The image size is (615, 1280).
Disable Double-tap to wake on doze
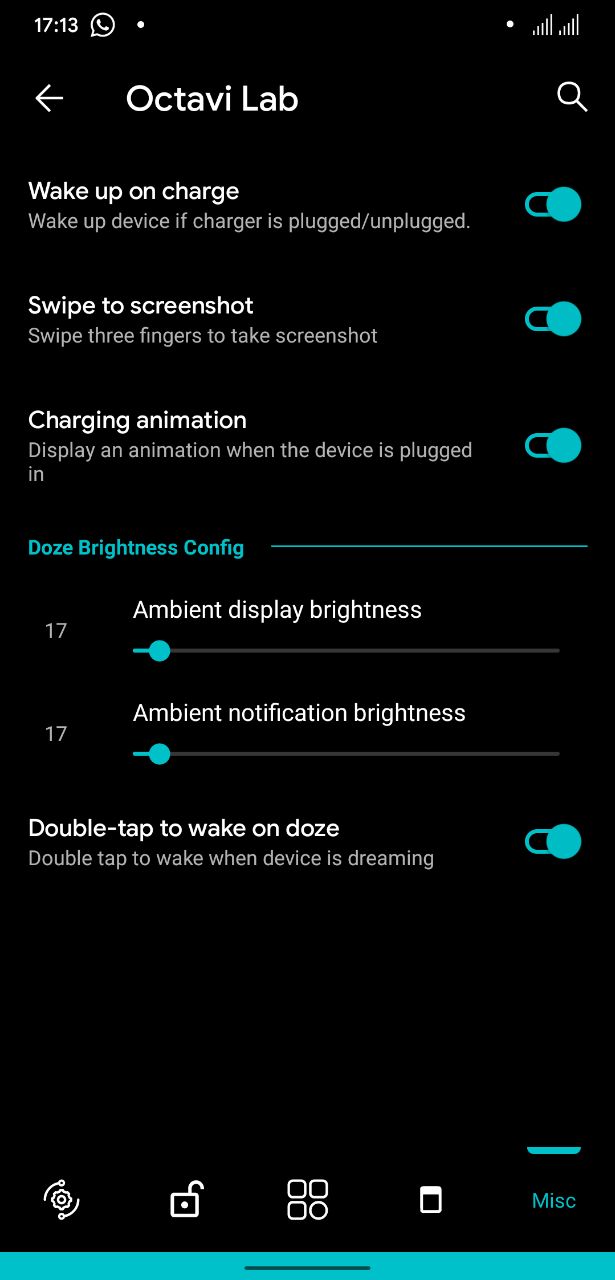point(553,842)
